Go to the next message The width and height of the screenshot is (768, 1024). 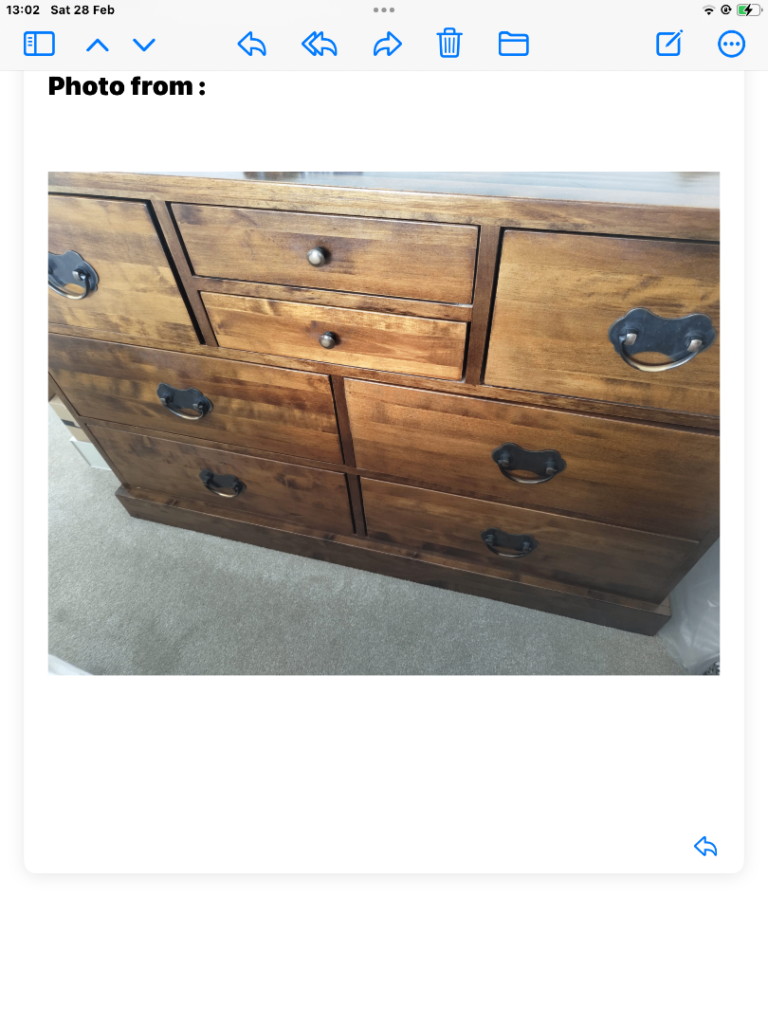145,44
